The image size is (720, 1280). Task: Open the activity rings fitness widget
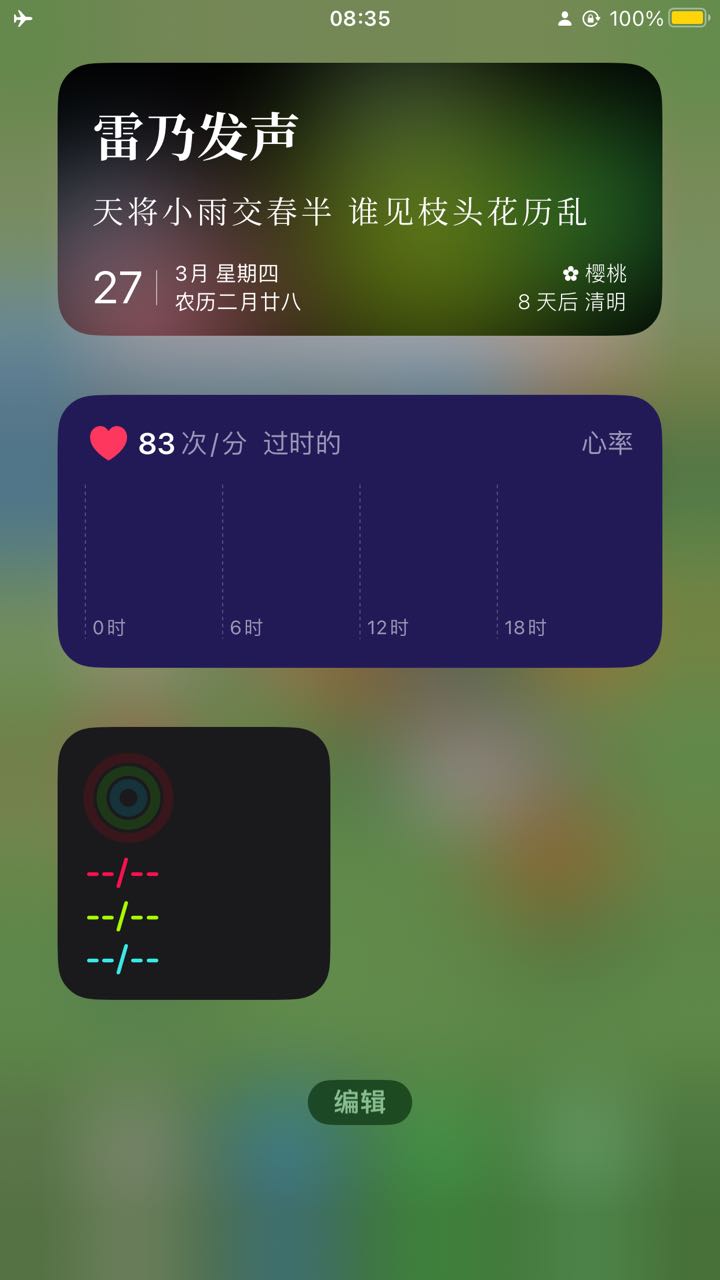pos(194,863)
